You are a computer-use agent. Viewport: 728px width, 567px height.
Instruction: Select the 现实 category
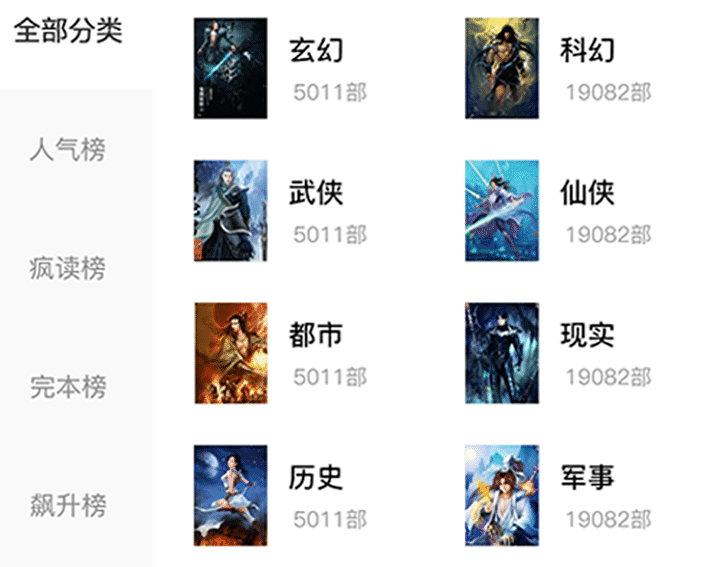[x=588, y=335]
